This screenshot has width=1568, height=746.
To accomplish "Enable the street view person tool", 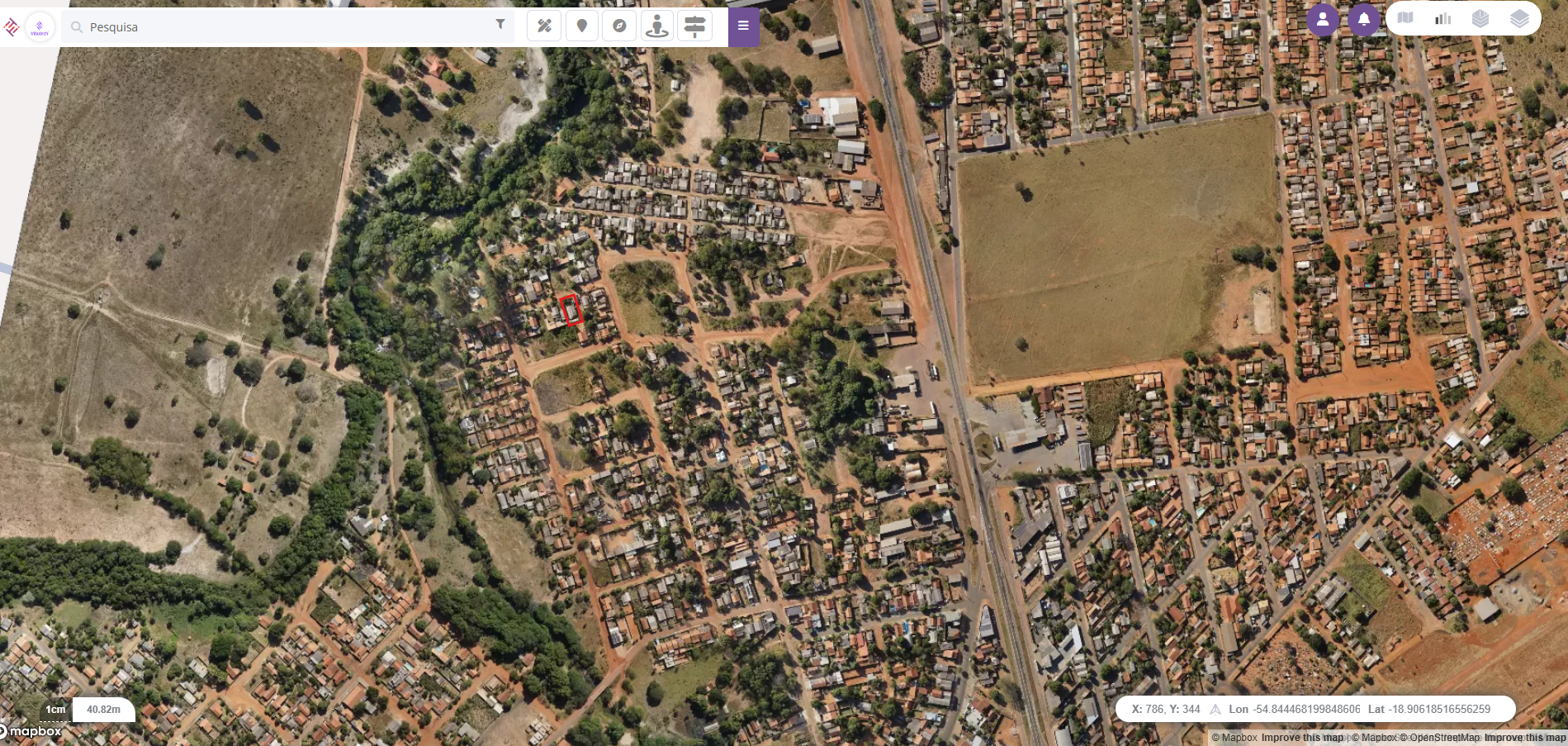I will click(657, 26).
